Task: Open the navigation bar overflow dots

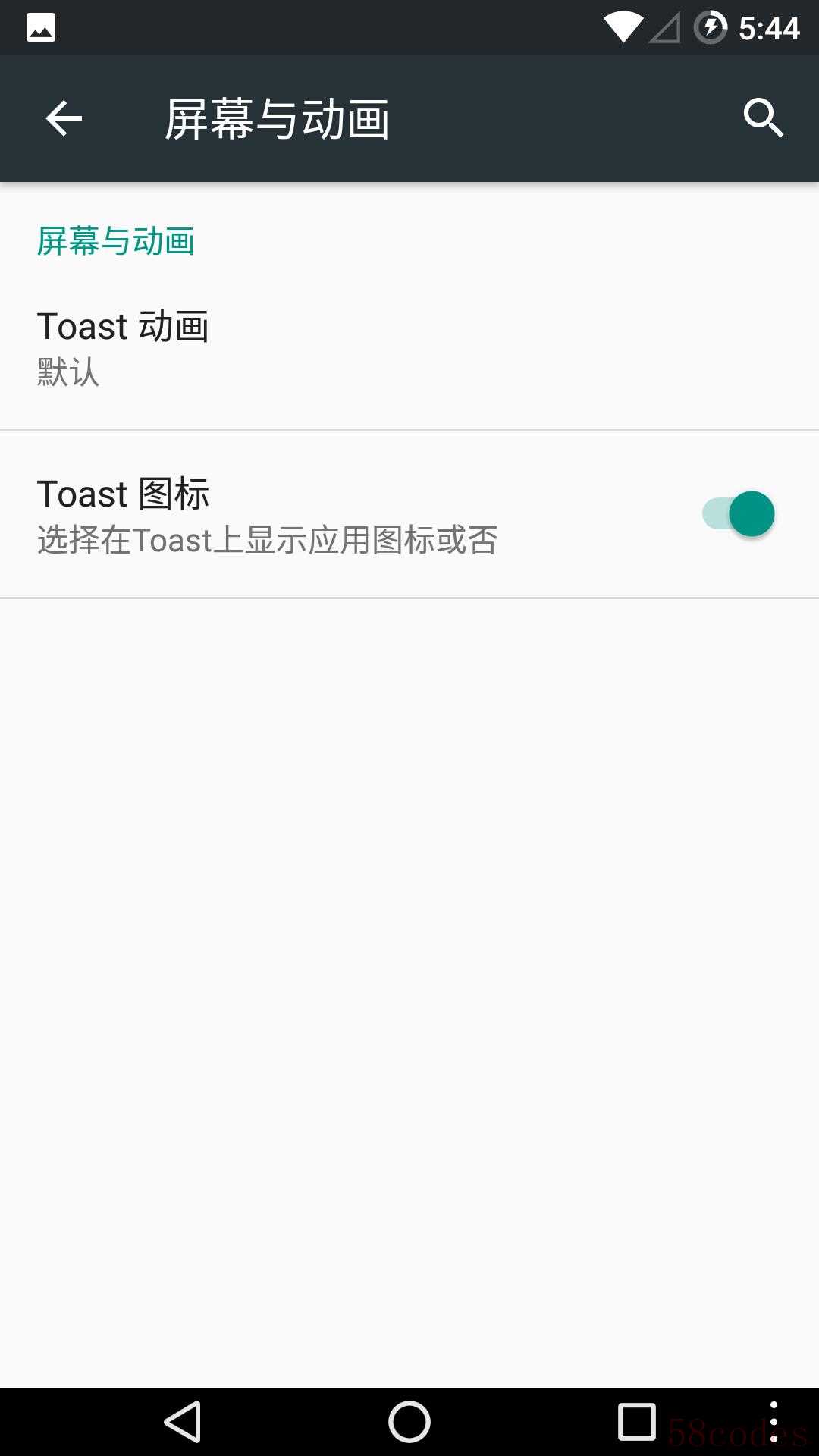Action: coord(773,1421)
